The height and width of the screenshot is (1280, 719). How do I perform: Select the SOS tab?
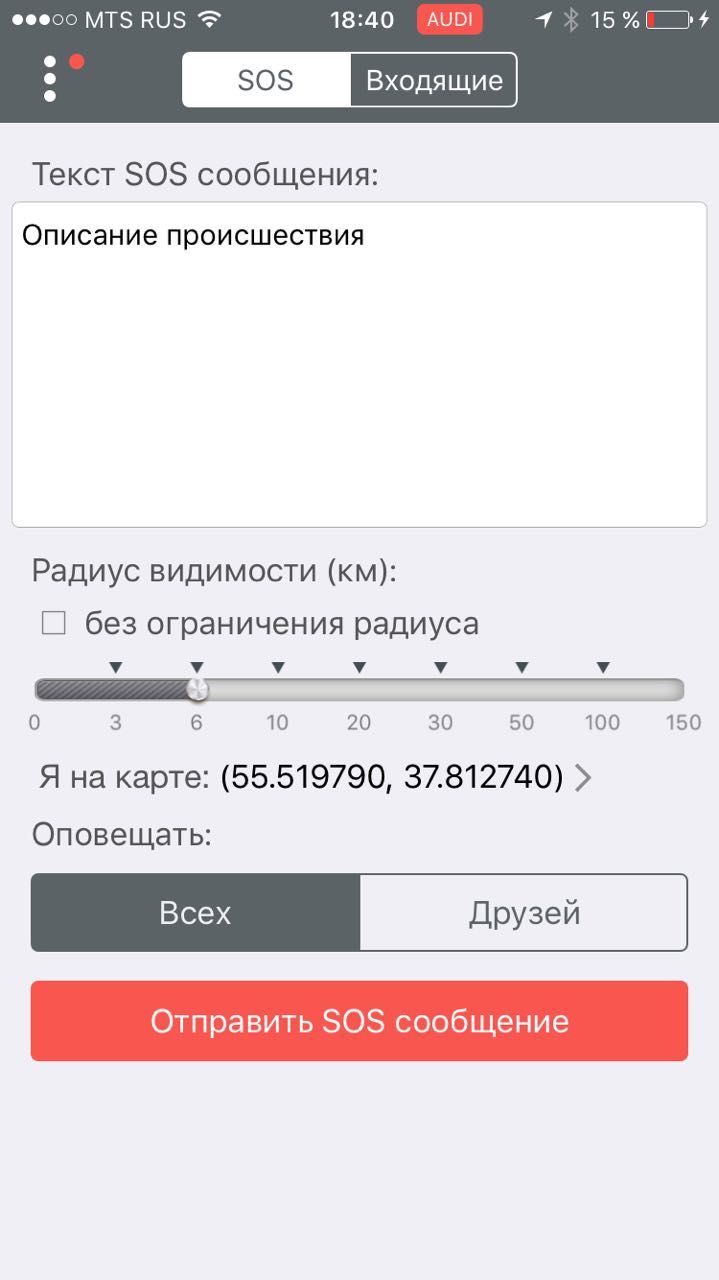tap(265, 80)
